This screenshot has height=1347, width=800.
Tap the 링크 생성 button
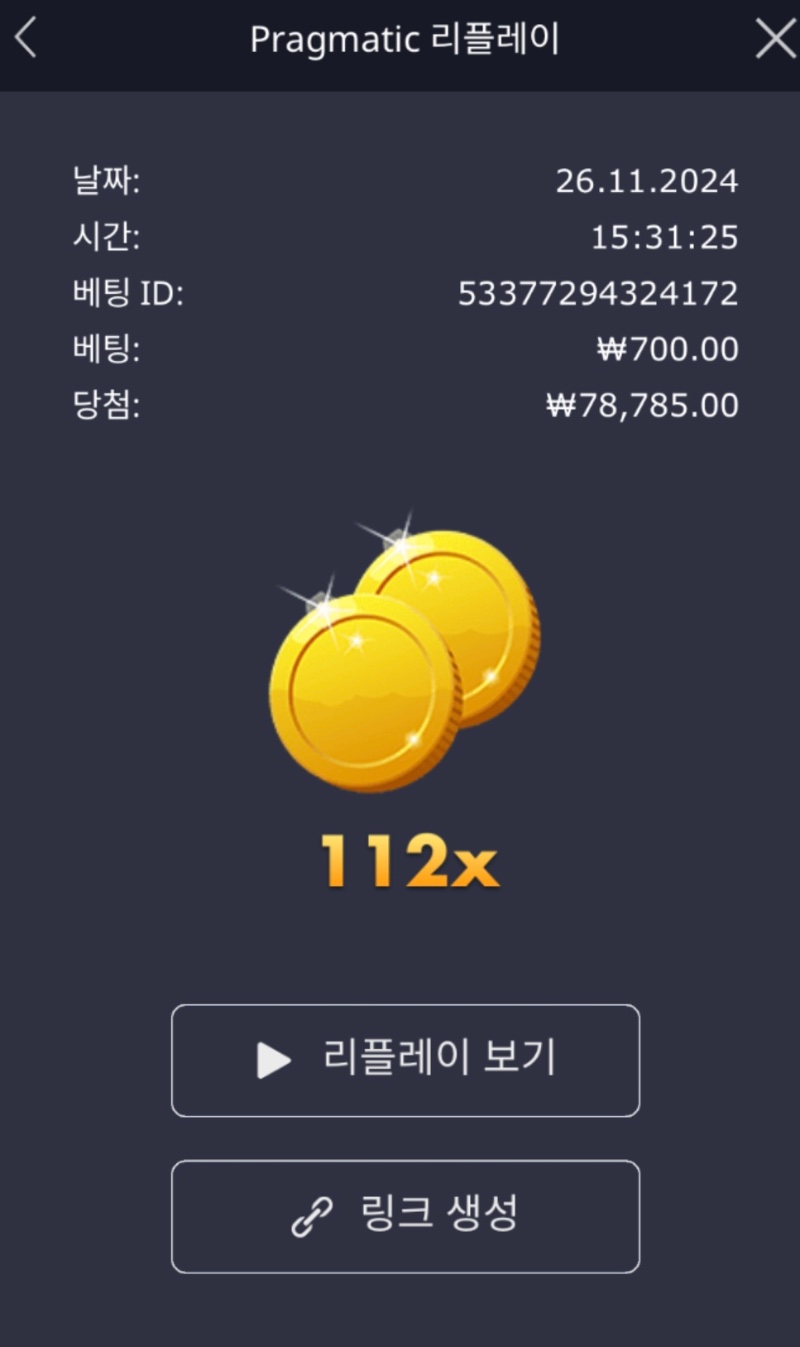point(405,1216)
